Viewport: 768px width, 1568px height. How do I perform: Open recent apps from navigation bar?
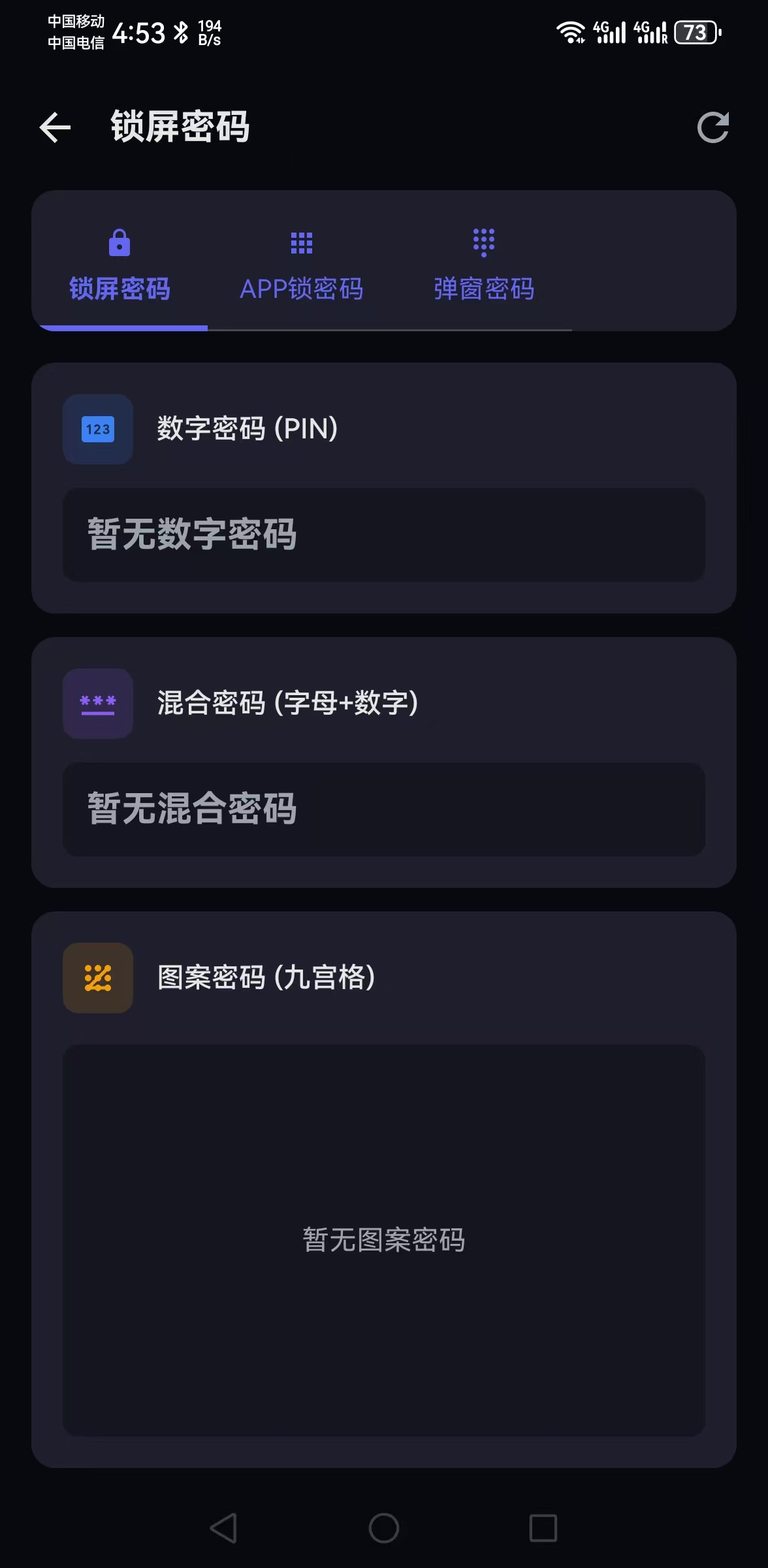pos(543,1527)
